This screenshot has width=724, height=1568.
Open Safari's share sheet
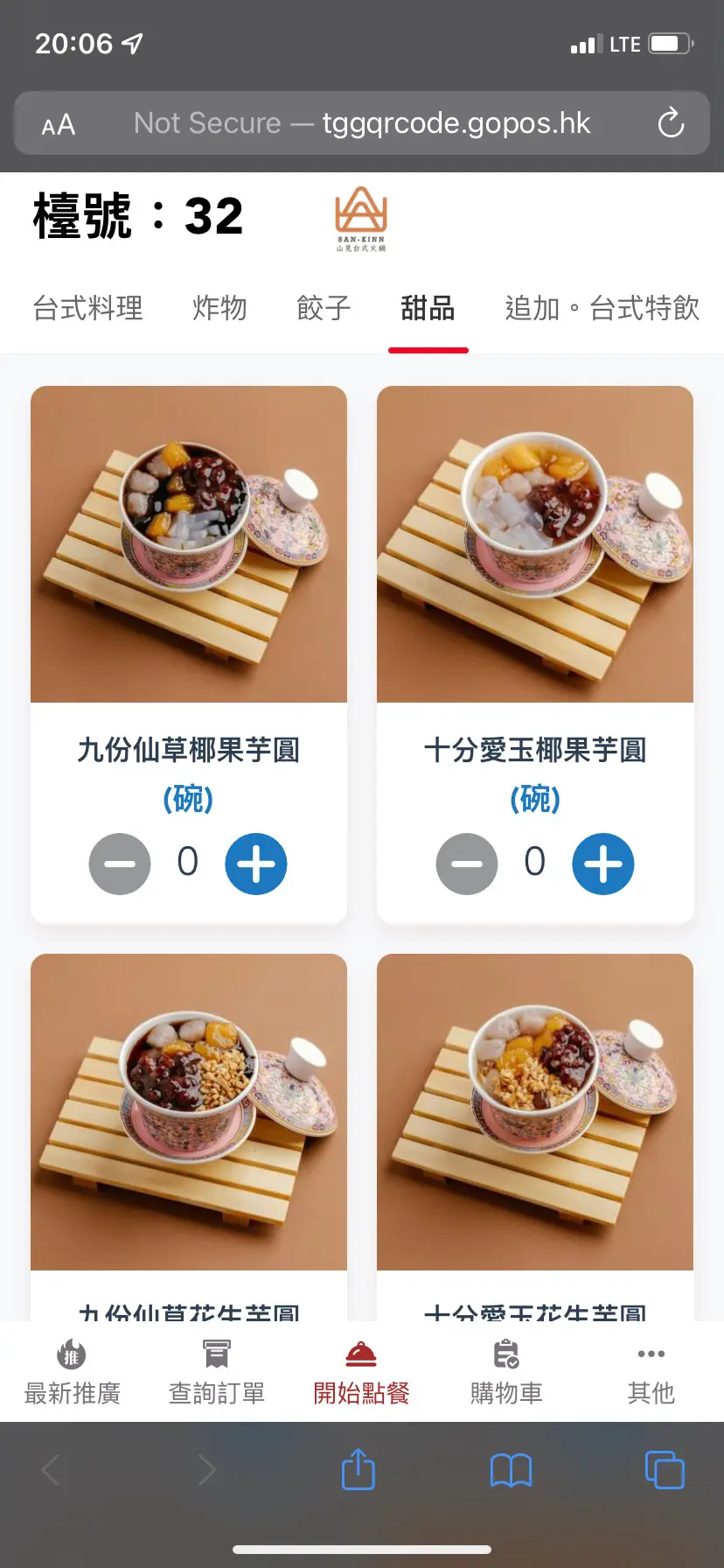tap(359, 1469)
